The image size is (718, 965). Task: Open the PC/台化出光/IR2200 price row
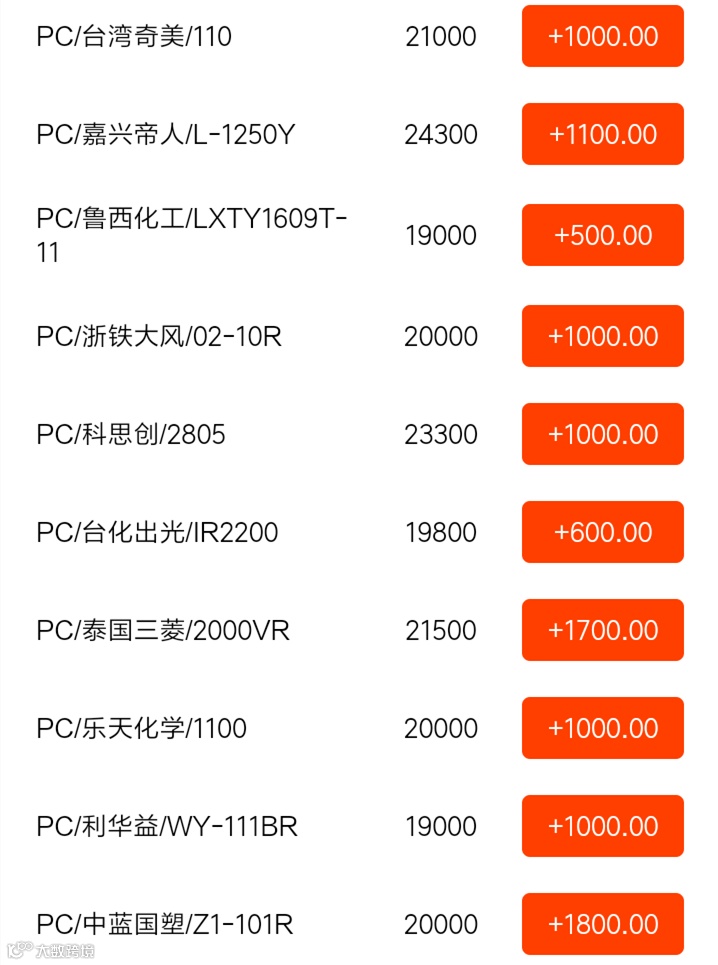(x=359, y=532)
